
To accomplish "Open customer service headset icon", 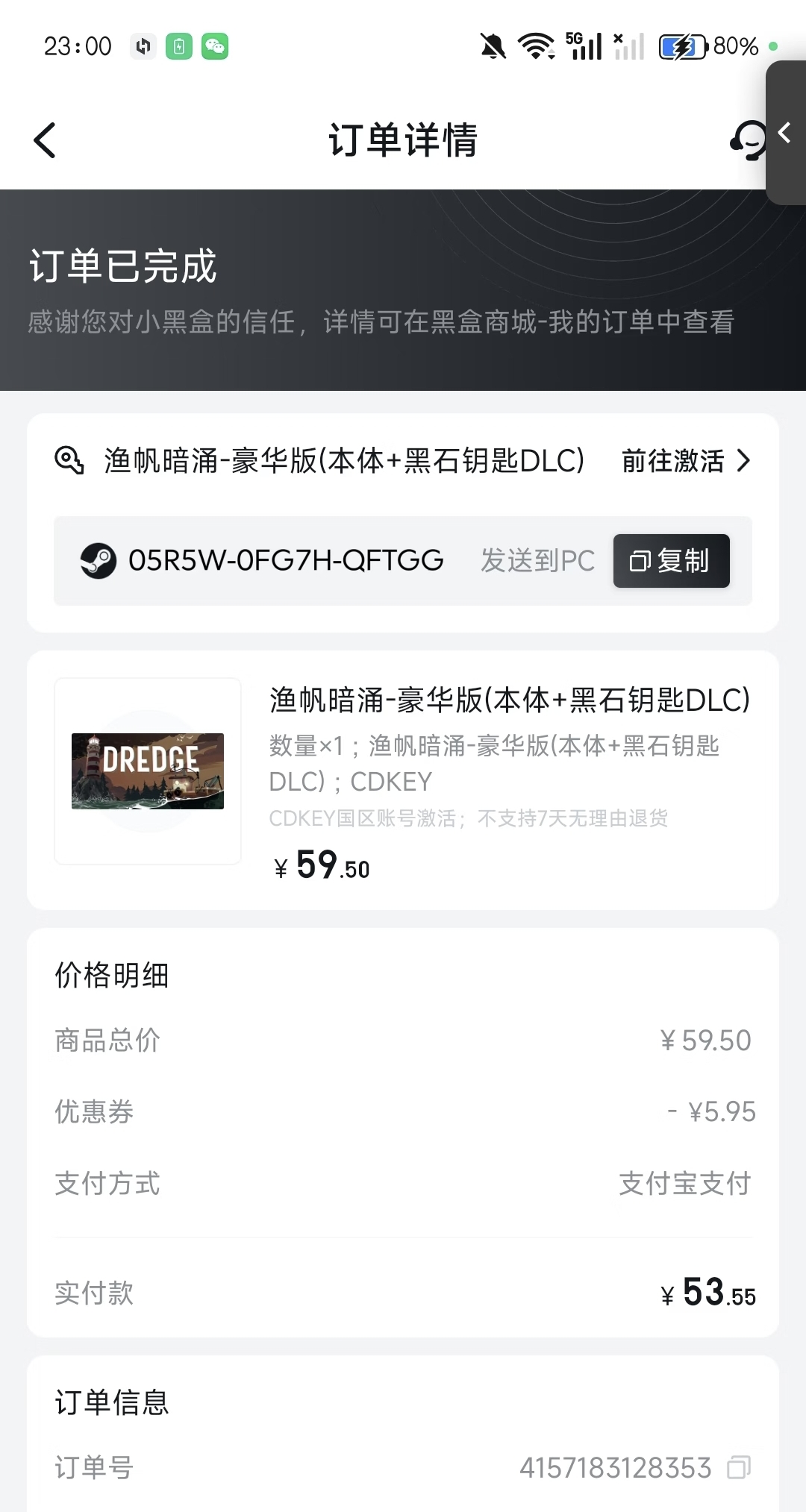I will tap(748, 140).
